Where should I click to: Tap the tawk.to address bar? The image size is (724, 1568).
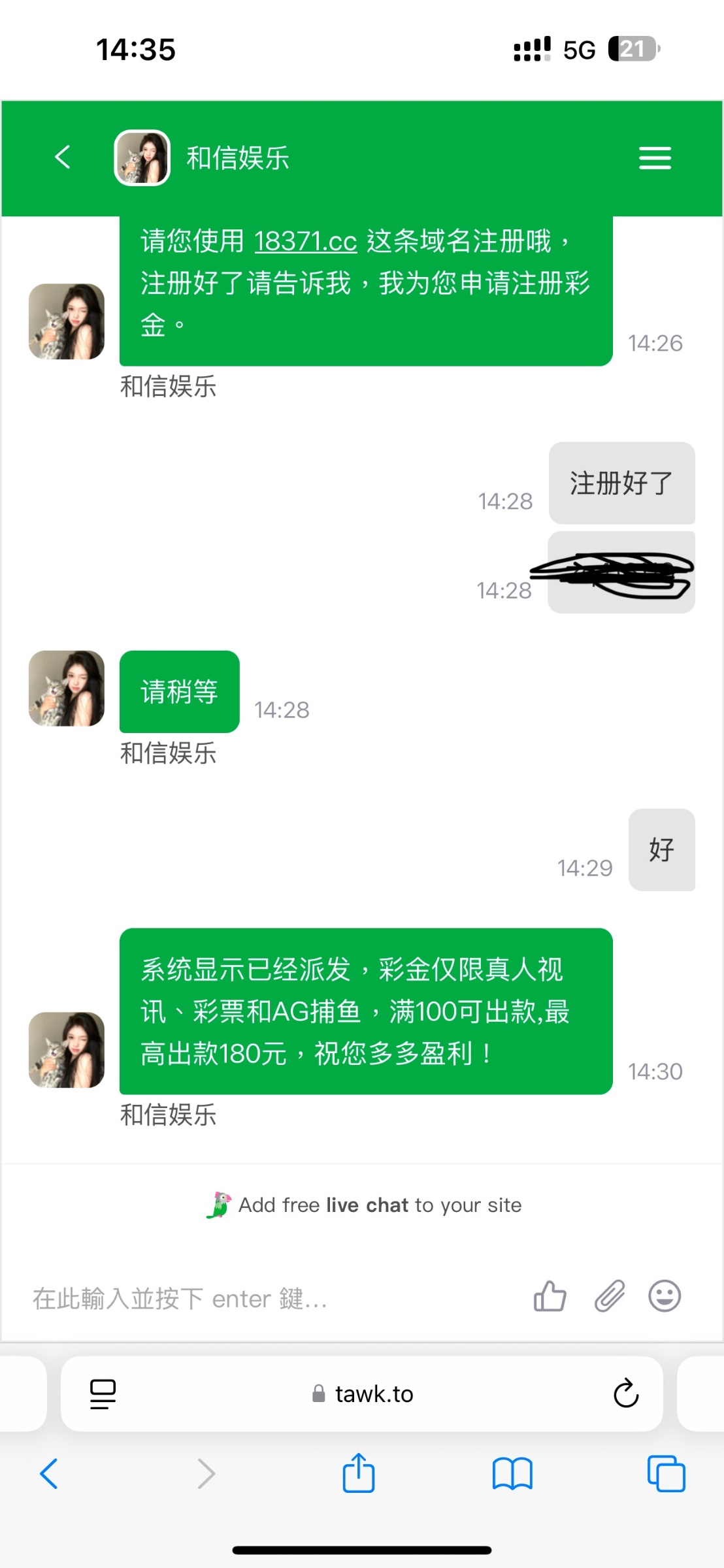pyautogui.click(x=362, y=1394)
